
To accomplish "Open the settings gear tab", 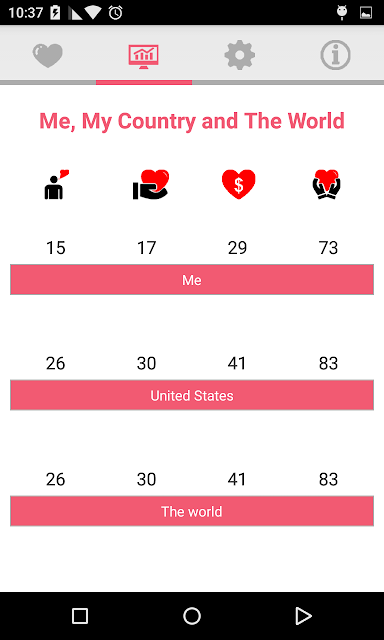I will click(x=240, y=55).
